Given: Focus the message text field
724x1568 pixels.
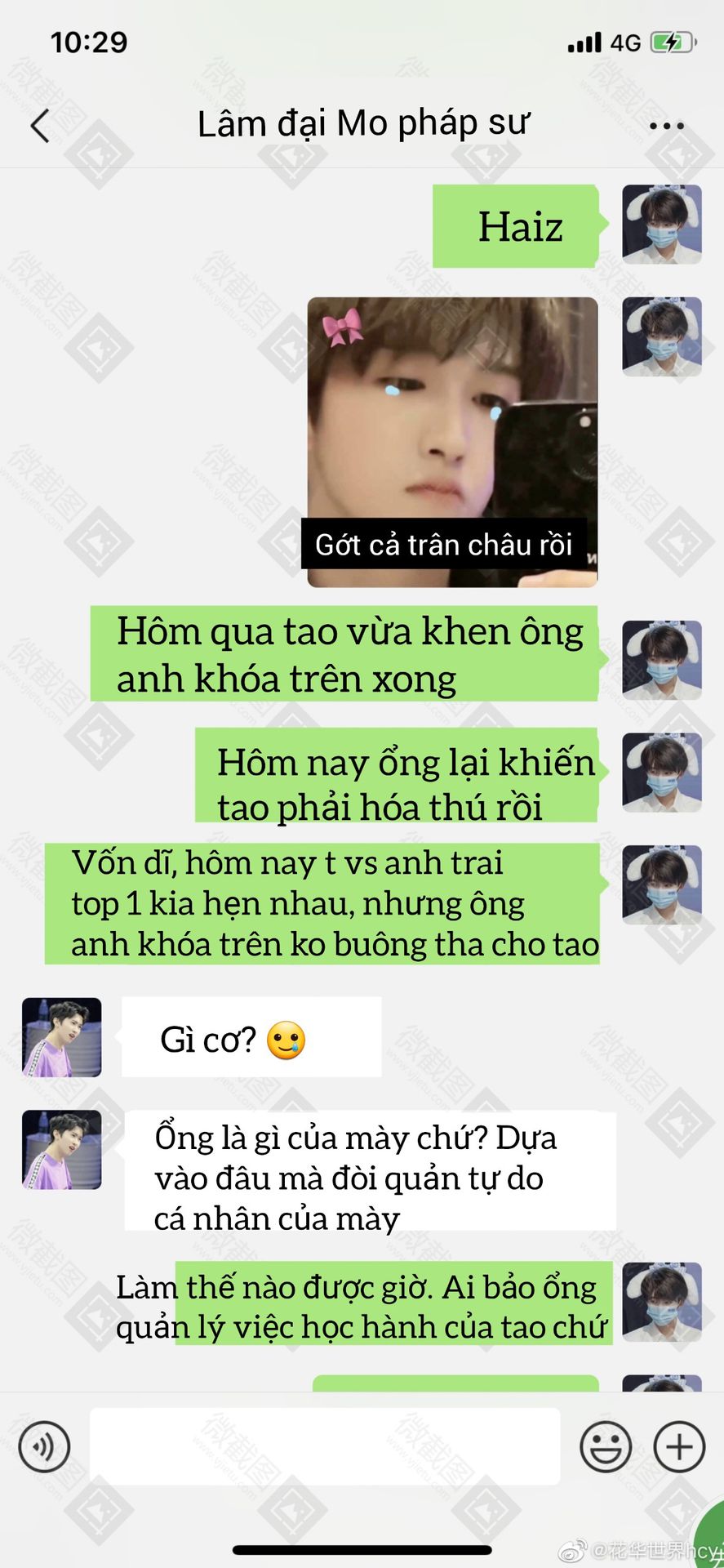Looking at the screenshot, I should (x=324, y=1446).
